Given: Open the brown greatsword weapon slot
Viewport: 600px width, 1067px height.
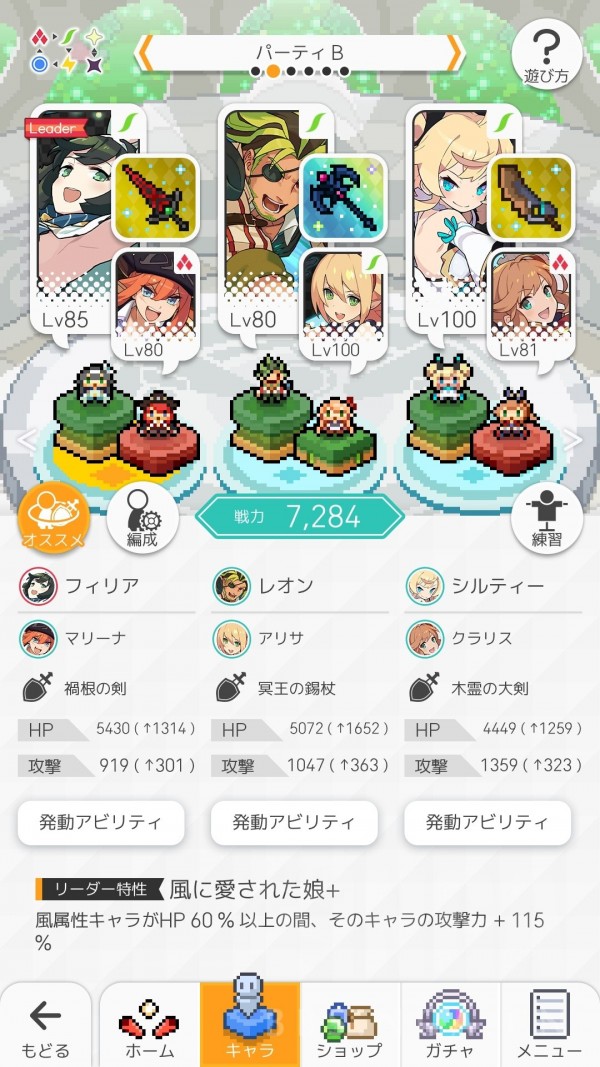Looking at the screenshot, I should point(530,197).
